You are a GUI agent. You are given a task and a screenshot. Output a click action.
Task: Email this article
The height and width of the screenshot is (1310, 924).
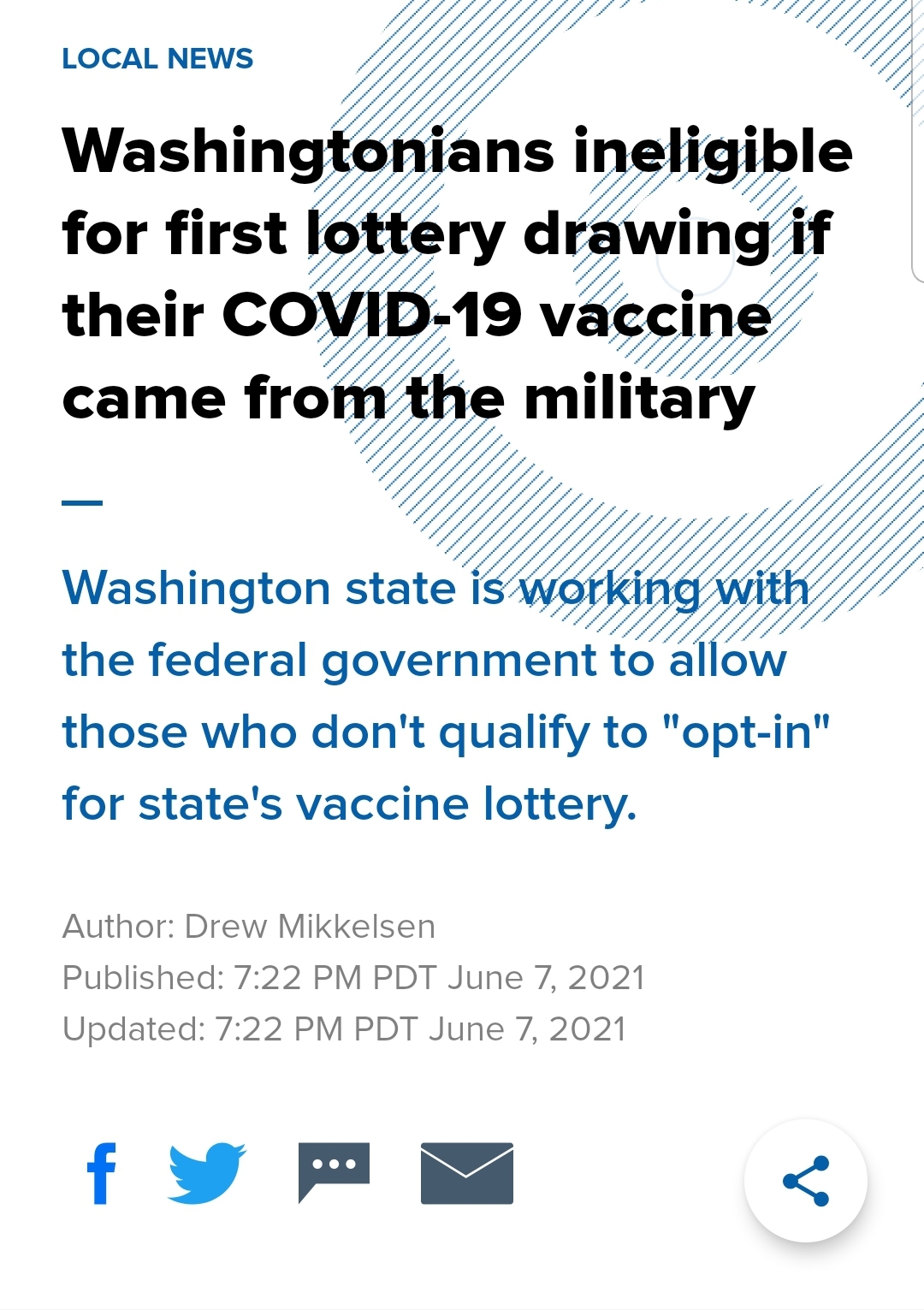pos(466,1173)
